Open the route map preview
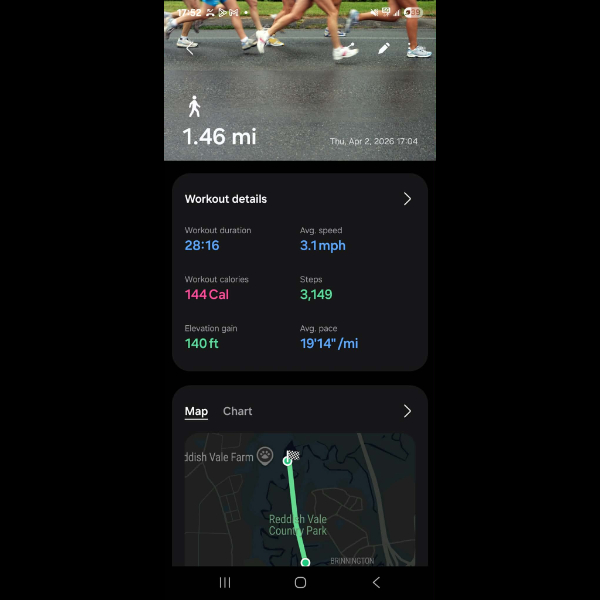 [299, 500]
